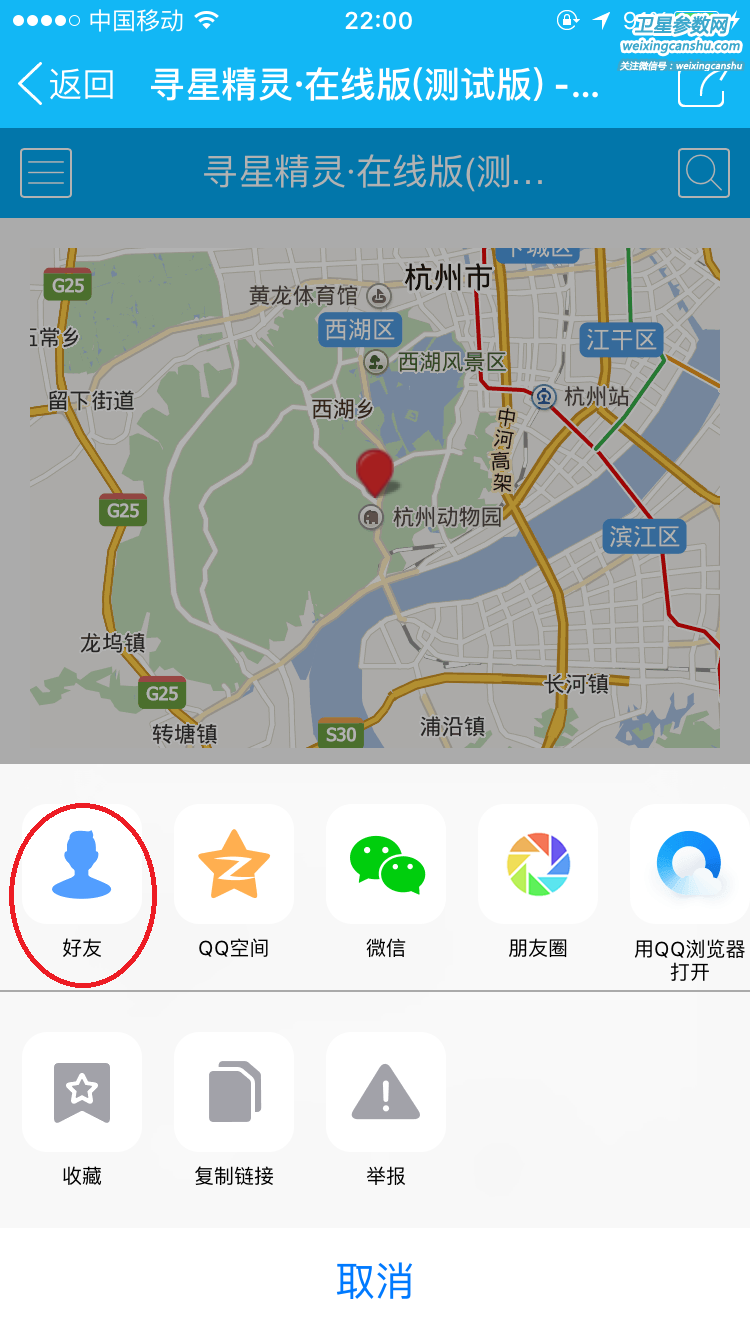This screenshot has width=750, height=1334.
Task: Go back using 返回
Action: tap(66, 85)
